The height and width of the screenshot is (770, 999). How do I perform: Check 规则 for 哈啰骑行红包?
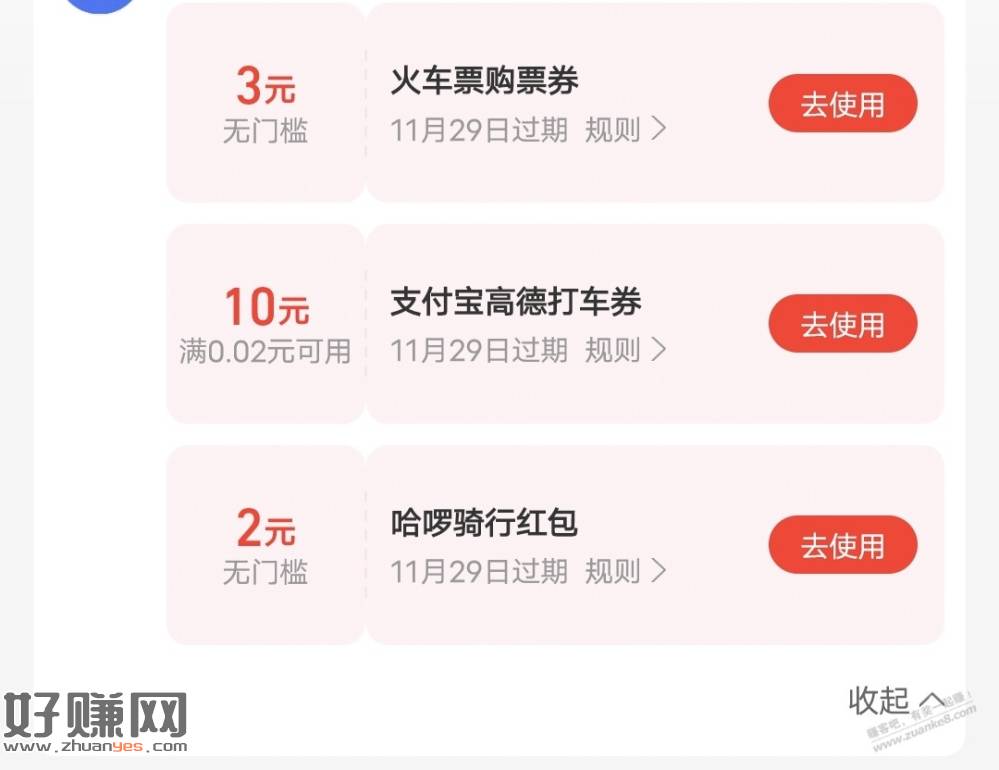click(x=625, y=571)
